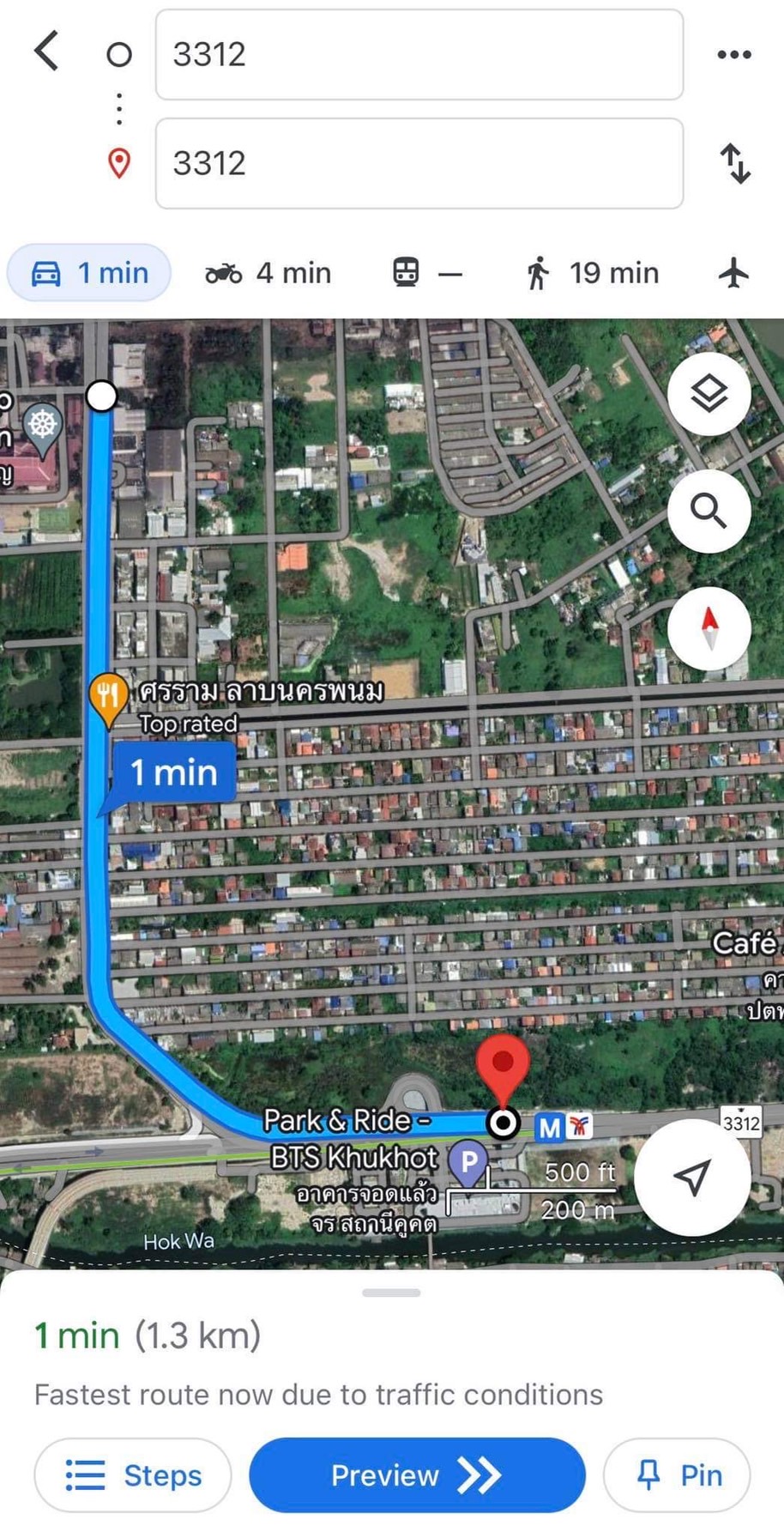Tap the 1 min route time bubble
This screenshot has height=1538, width=784.
tap(174, 772)
